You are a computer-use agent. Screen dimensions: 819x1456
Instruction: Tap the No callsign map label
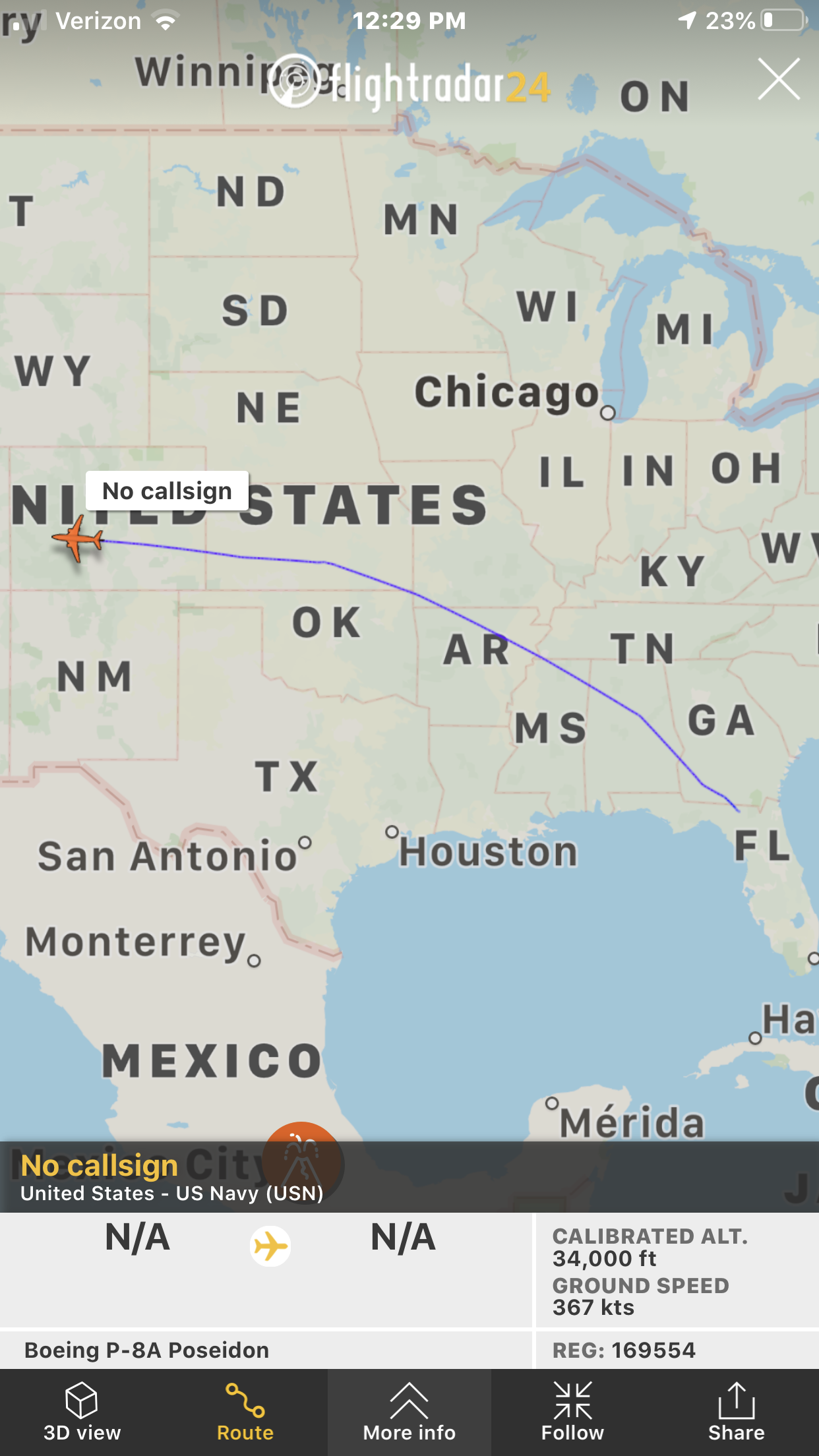(167, 491)
